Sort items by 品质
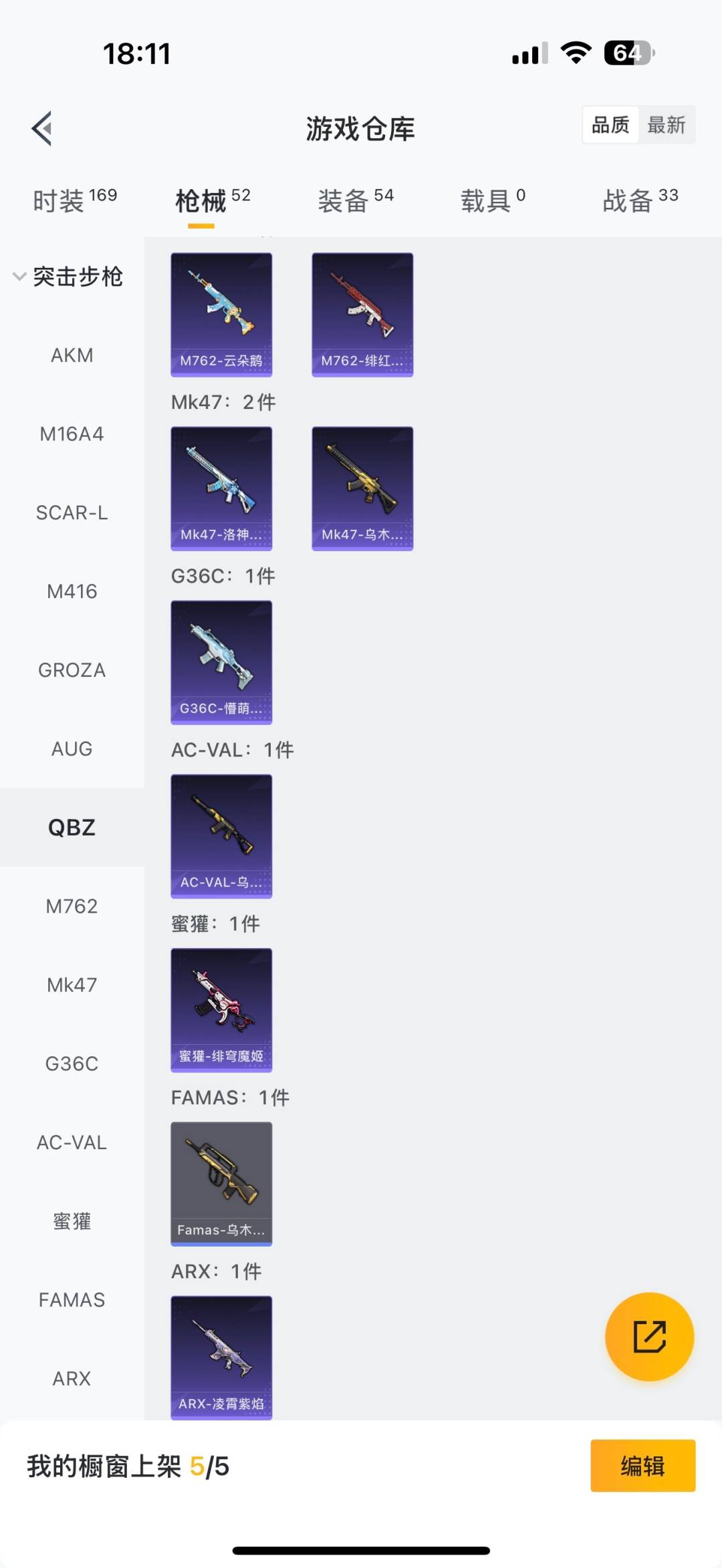Screen dimensions: 722x1568 click(610, 125)
